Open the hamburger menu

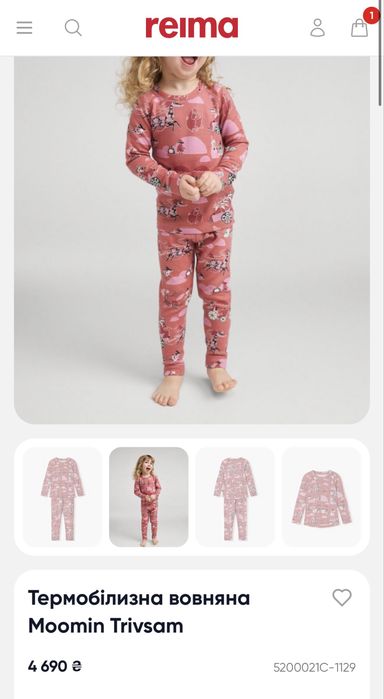click(25, 28)
